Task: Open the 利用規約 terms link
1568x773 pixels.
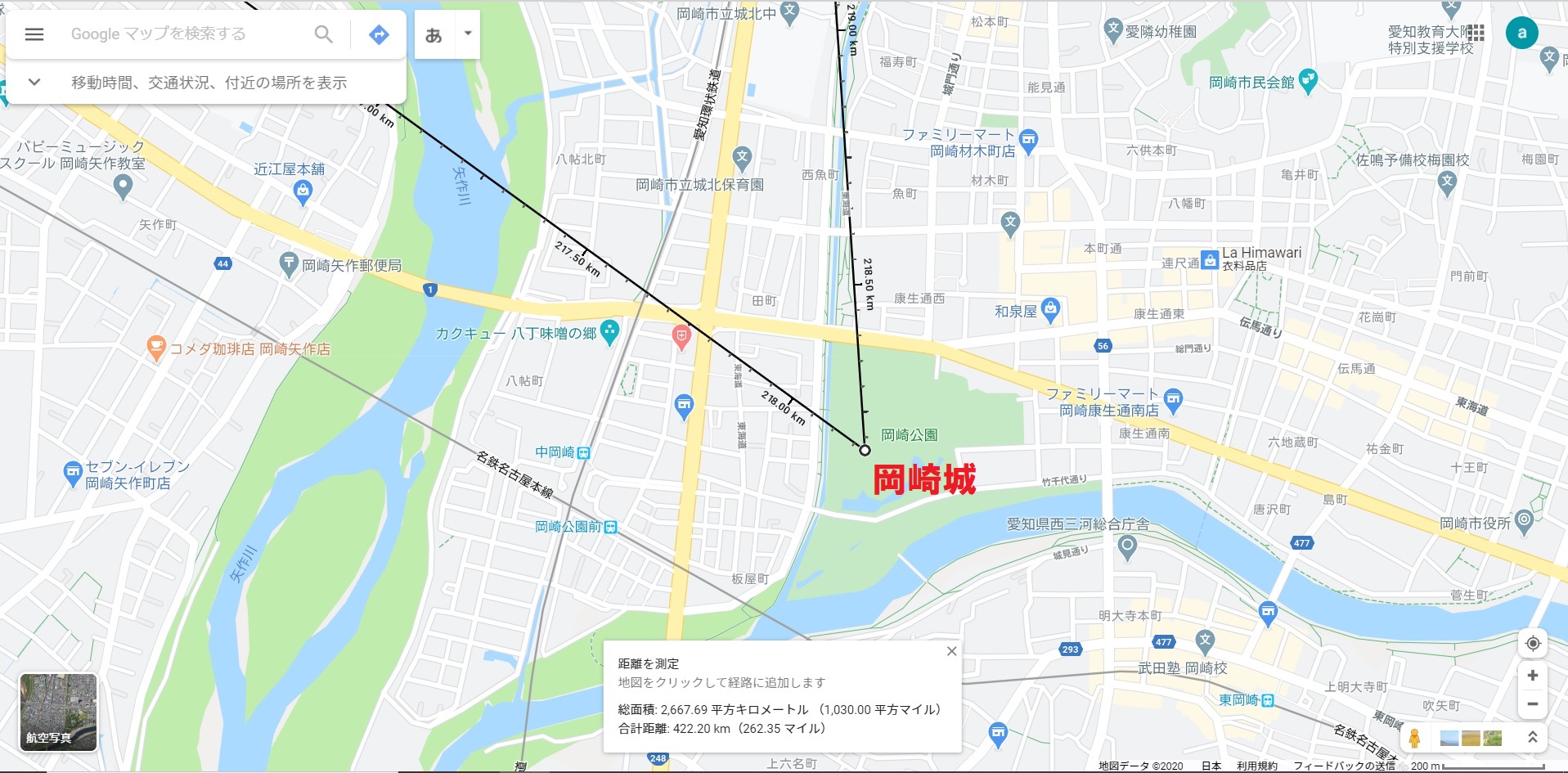Action: (x=1256, y=766)
